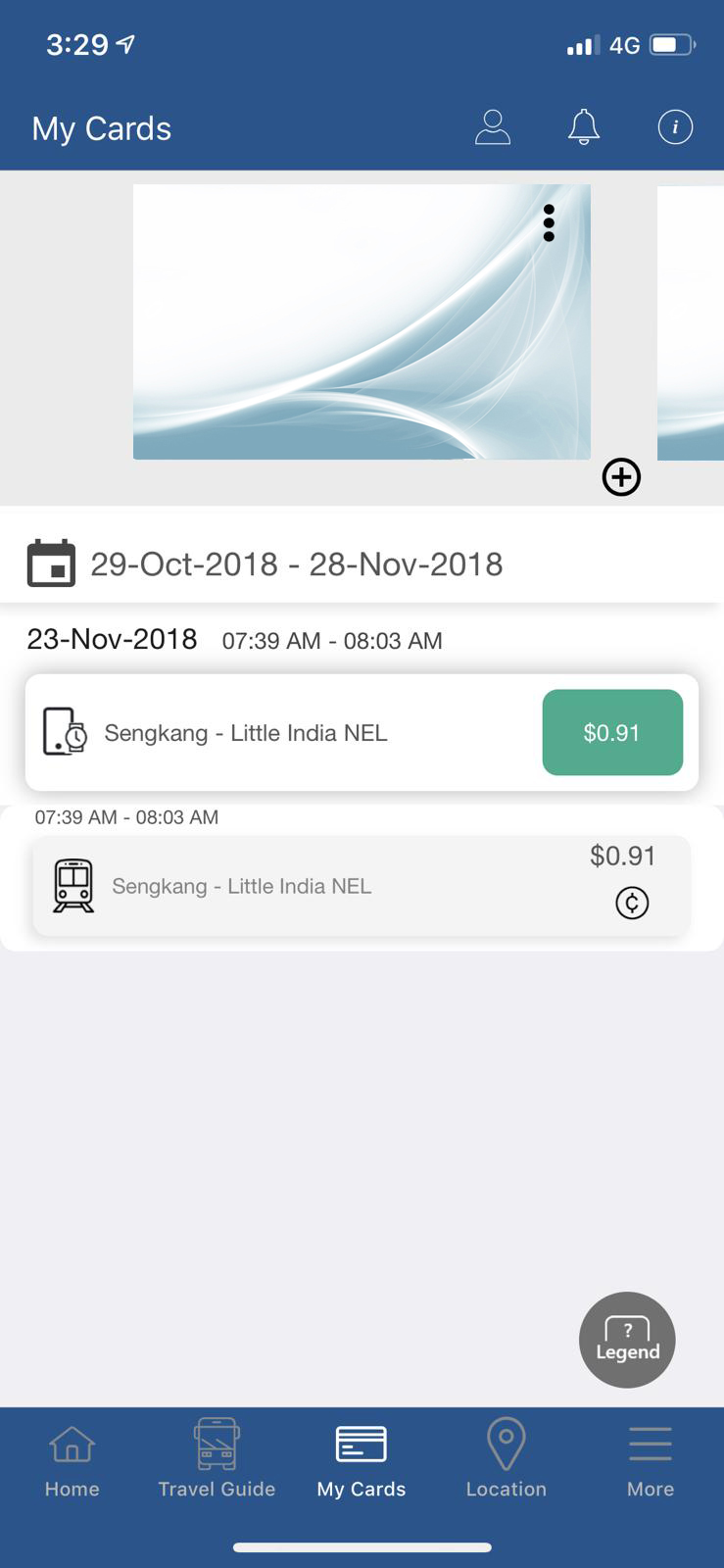Open the notifications bell
724x1568 pixels.
(584, 127)
